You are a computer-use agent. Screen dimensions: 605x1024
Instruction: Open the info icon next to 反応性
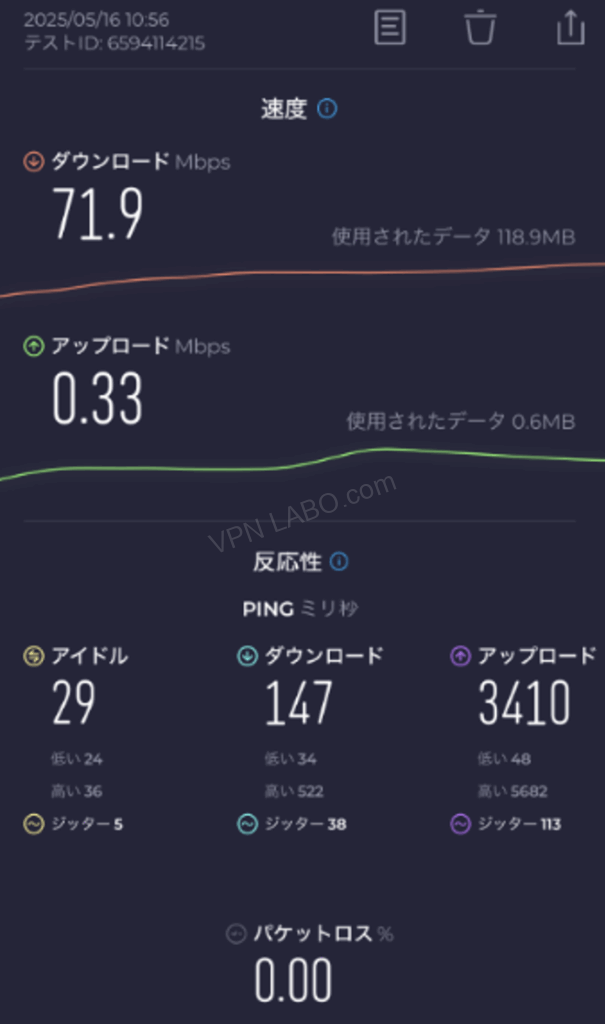(x=339, y=562)
